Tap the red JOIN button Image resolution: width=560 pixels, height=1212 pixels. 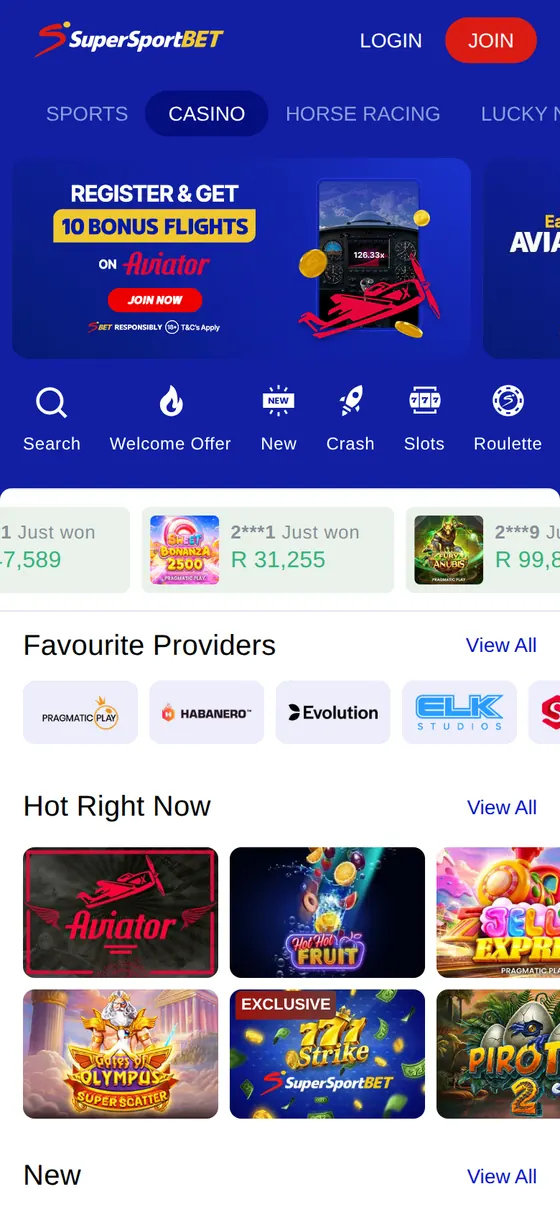pyautogui.click(x=491, y=41)
